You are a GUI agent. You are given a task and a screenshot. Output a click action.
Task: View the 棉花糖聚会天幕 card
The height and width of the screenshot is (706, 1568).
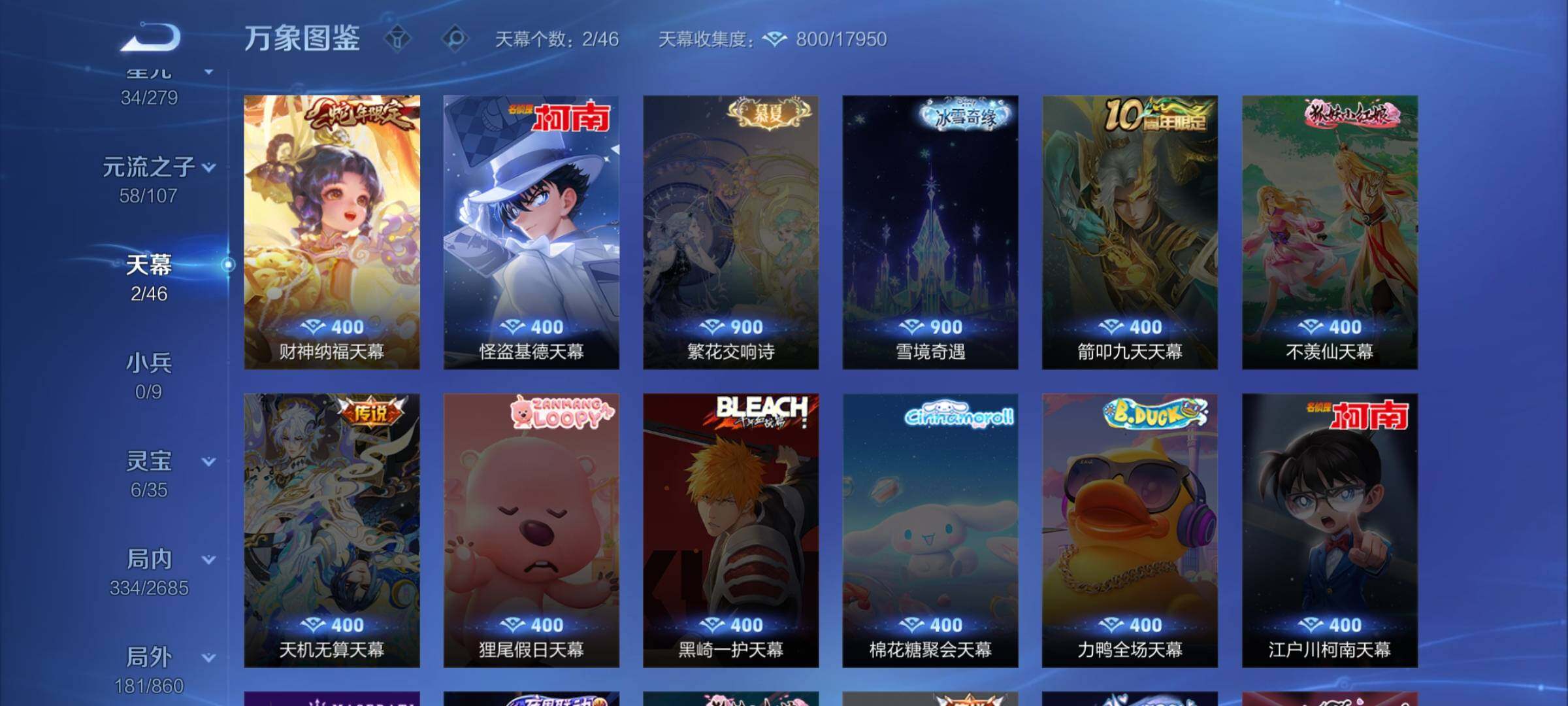coord(930,530)
